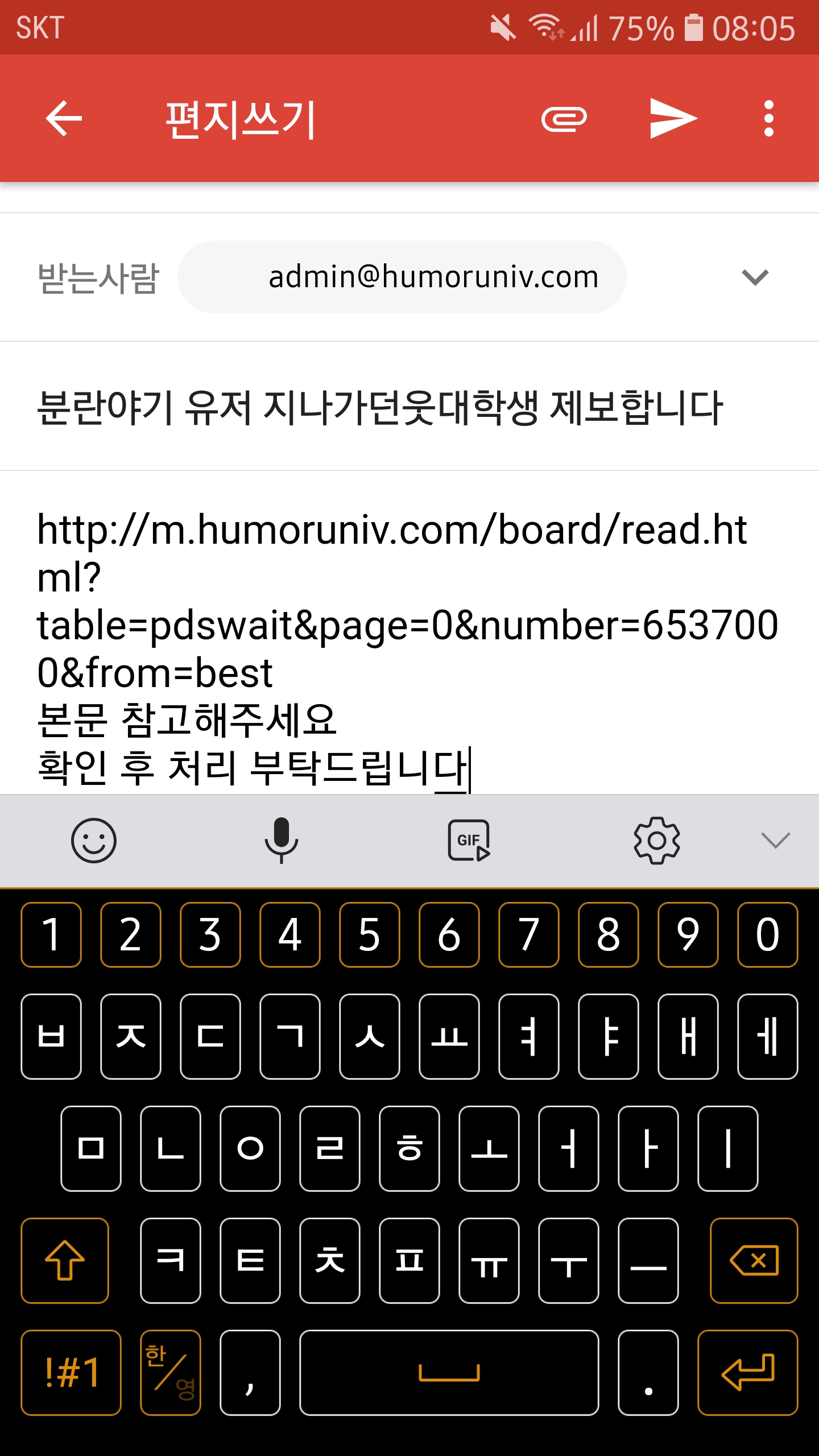Open the !#1 symbols keyboard

point(71,1372)
